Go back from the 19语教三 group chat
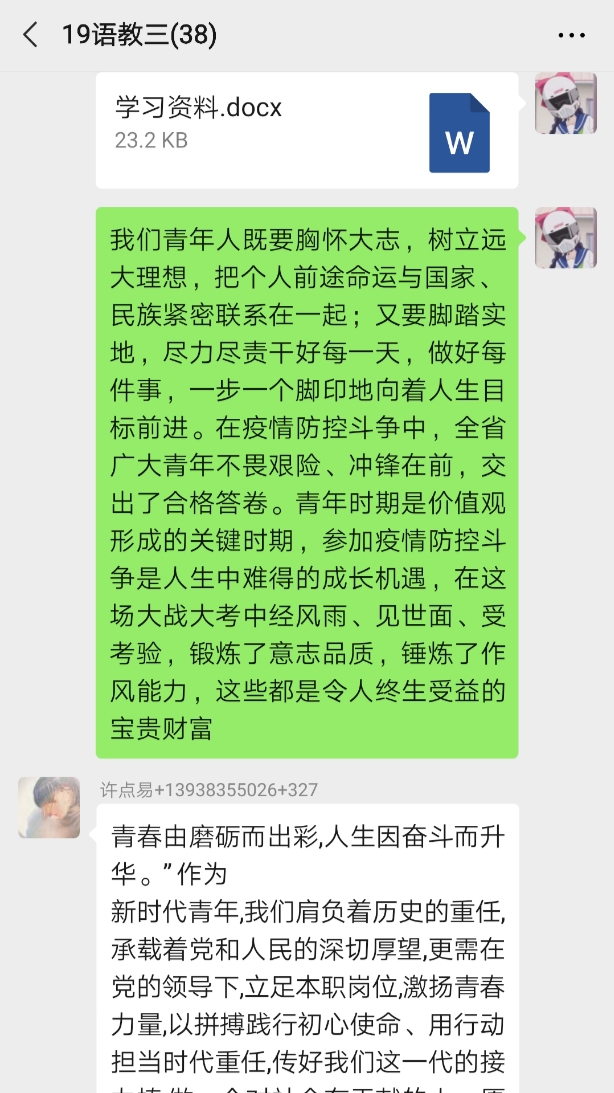Image resolution: width=614 pixels, height=1093 pixels. [30, 35]
